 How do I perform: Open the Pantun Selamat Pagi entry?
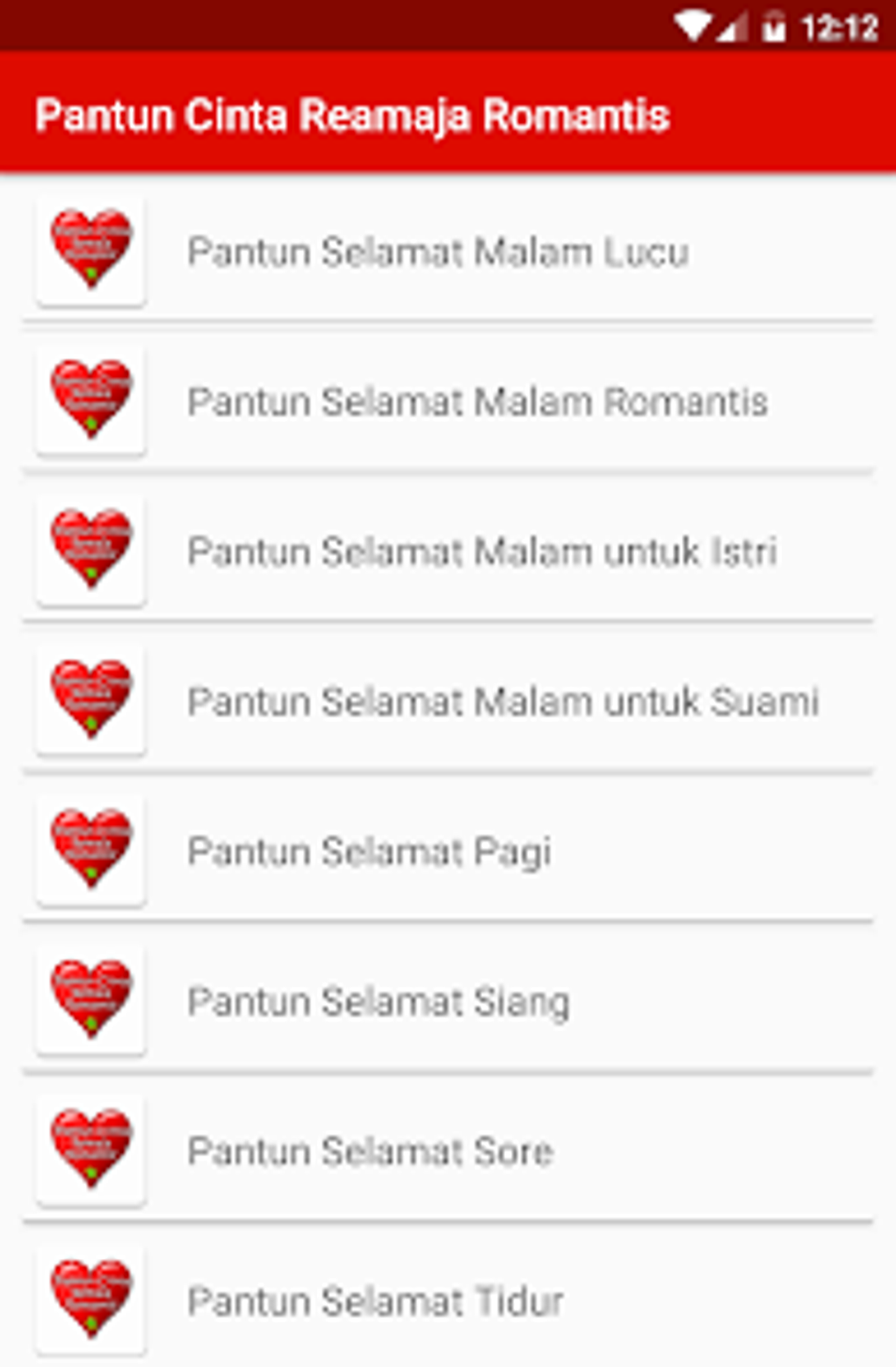[448, 851]
